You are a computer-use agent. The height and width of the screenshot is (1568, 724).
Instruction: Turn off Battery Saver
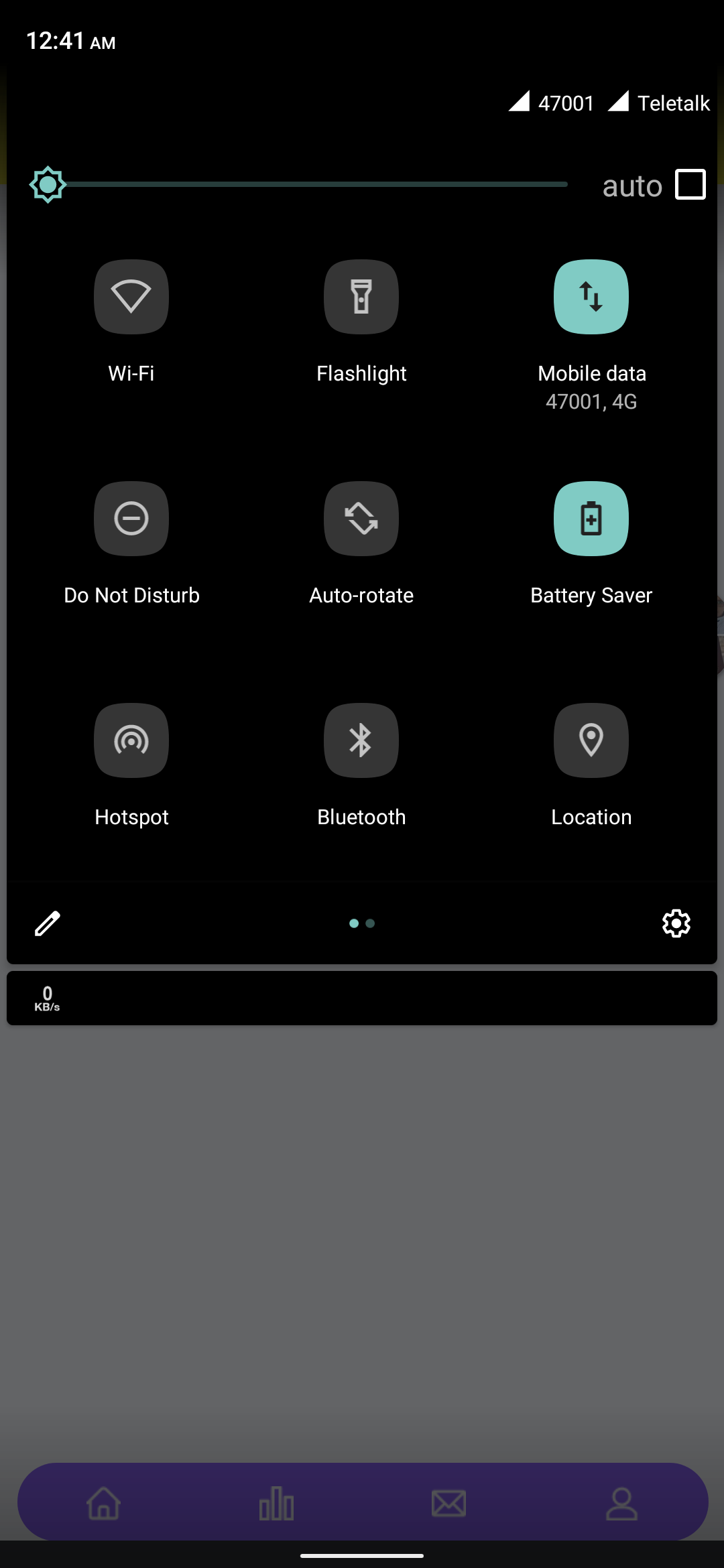coord(591,519)
